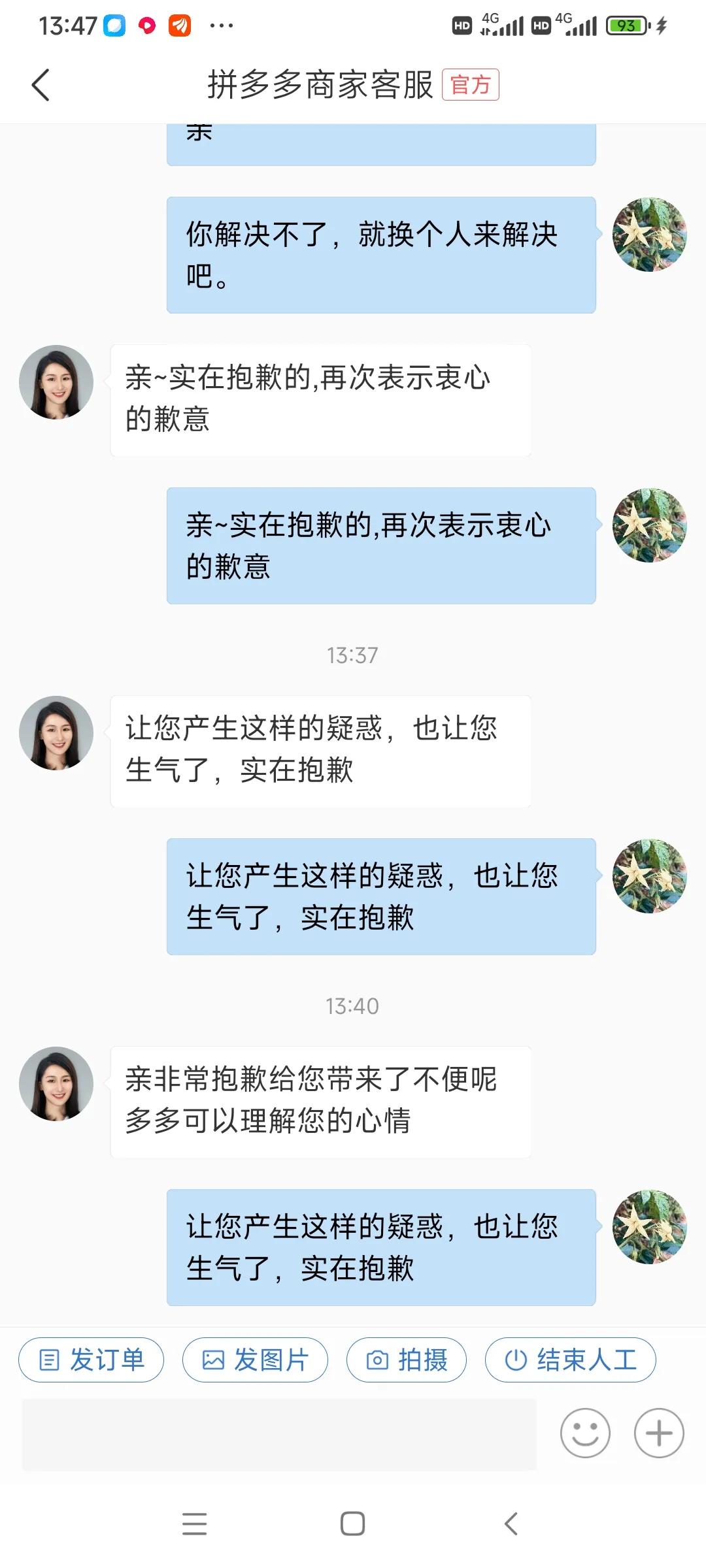Viewport: 706px width, 1568px height.
Task: Tap the back arrow to leave chat
Action: pyautogui.click(x=41, y=85)
